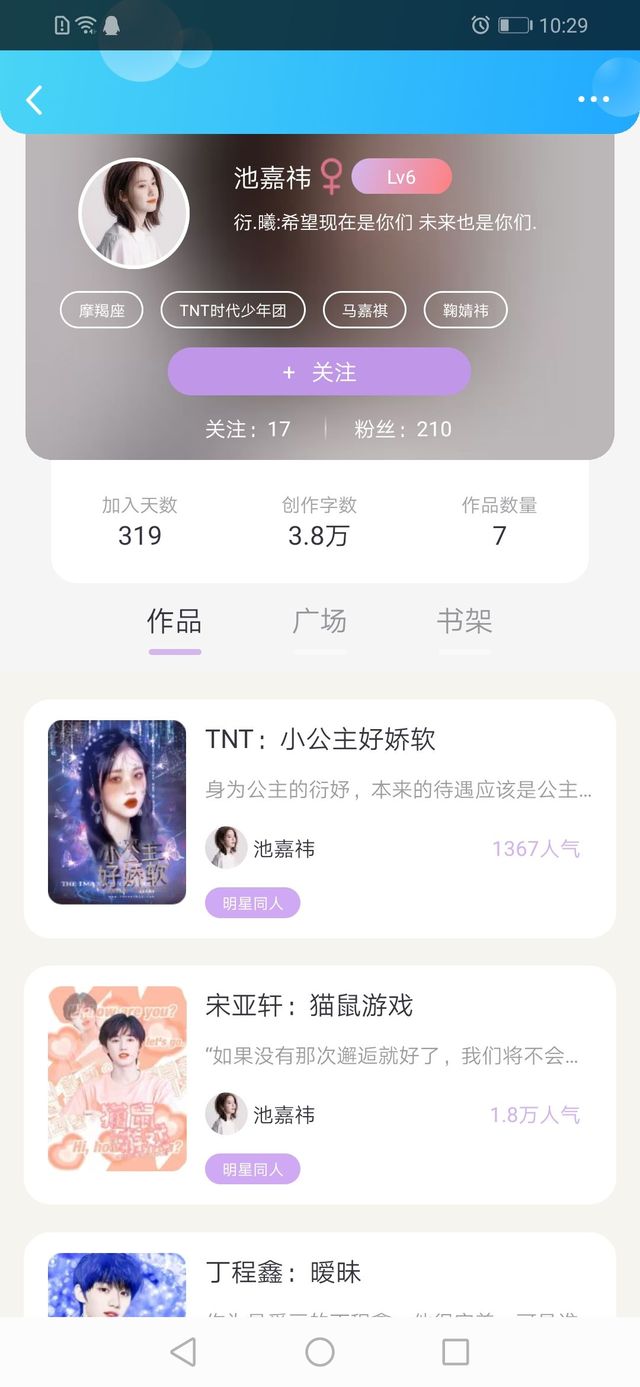The height and width of the screenshot is (1387, 640).
Task: Switch to the 作品 tab
Action: (175, 622)
